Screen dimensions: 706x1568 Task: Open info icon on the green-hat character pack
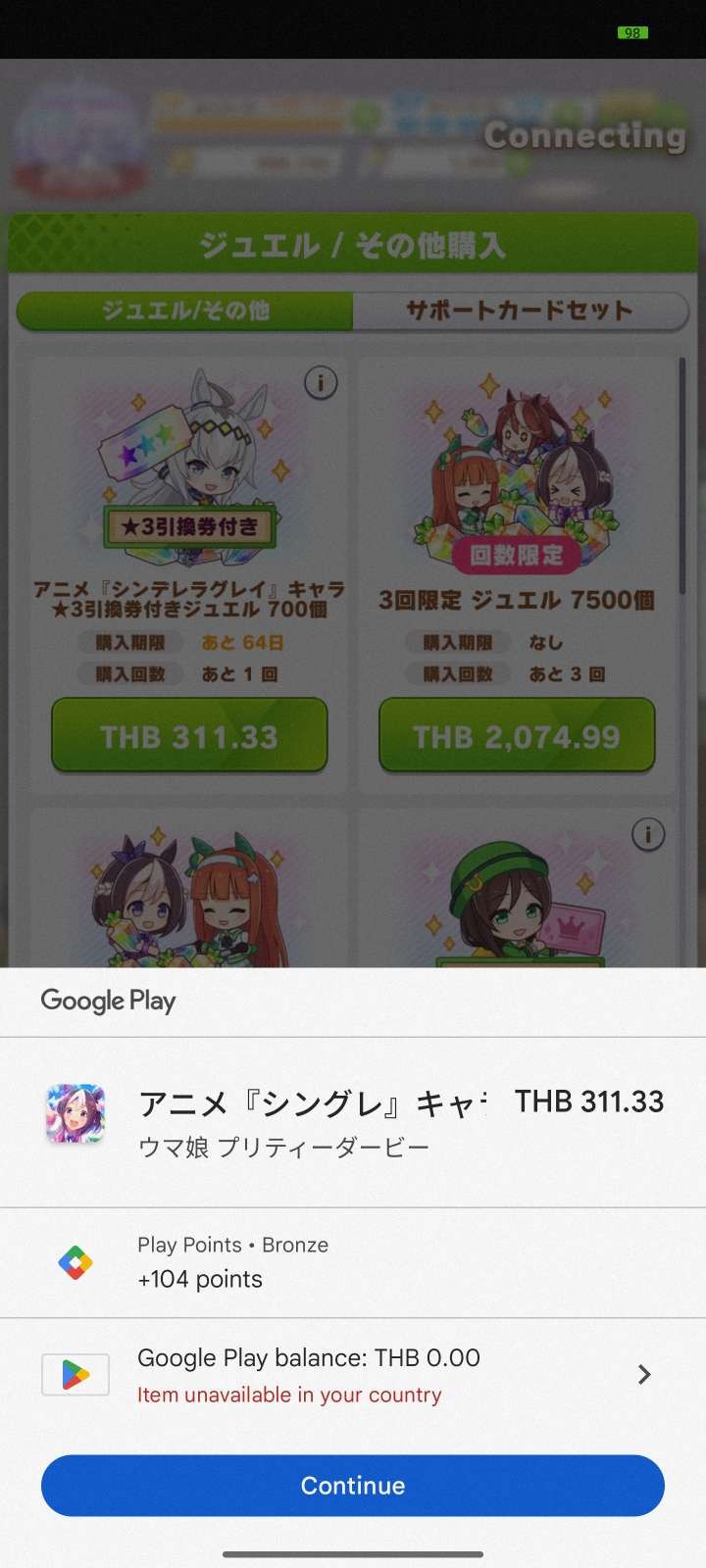[648, 835]
